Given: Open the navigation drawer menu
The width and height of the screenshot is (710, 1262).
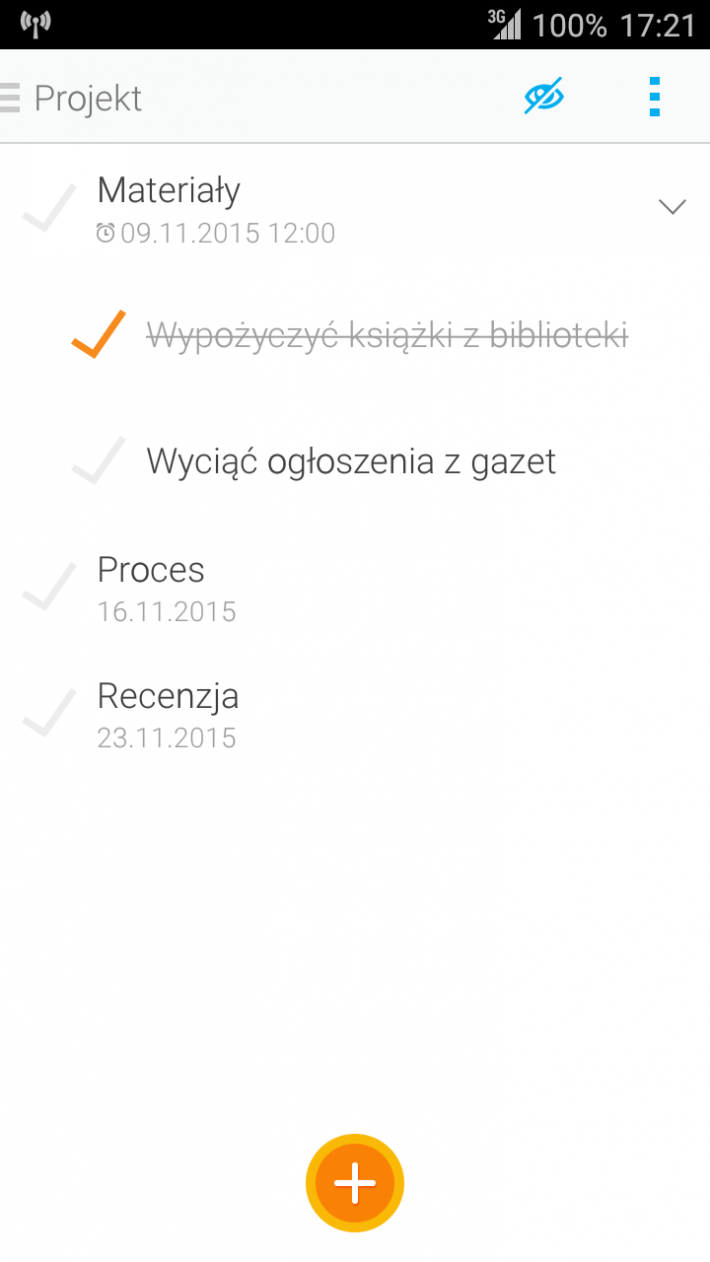Looking at the screenshot, I should (x=11, y=98).
